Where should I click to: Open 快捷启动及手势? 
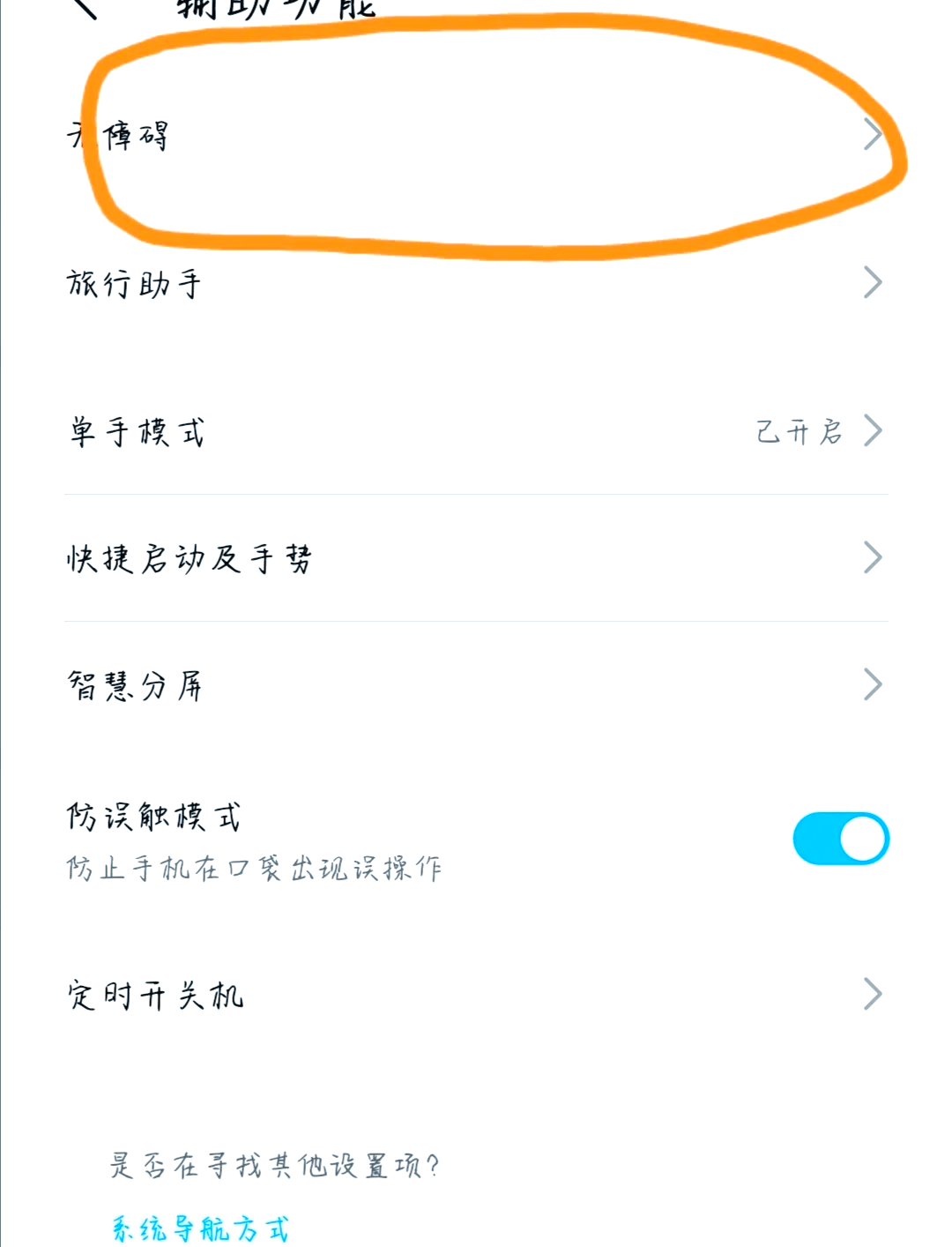point(476,558)
